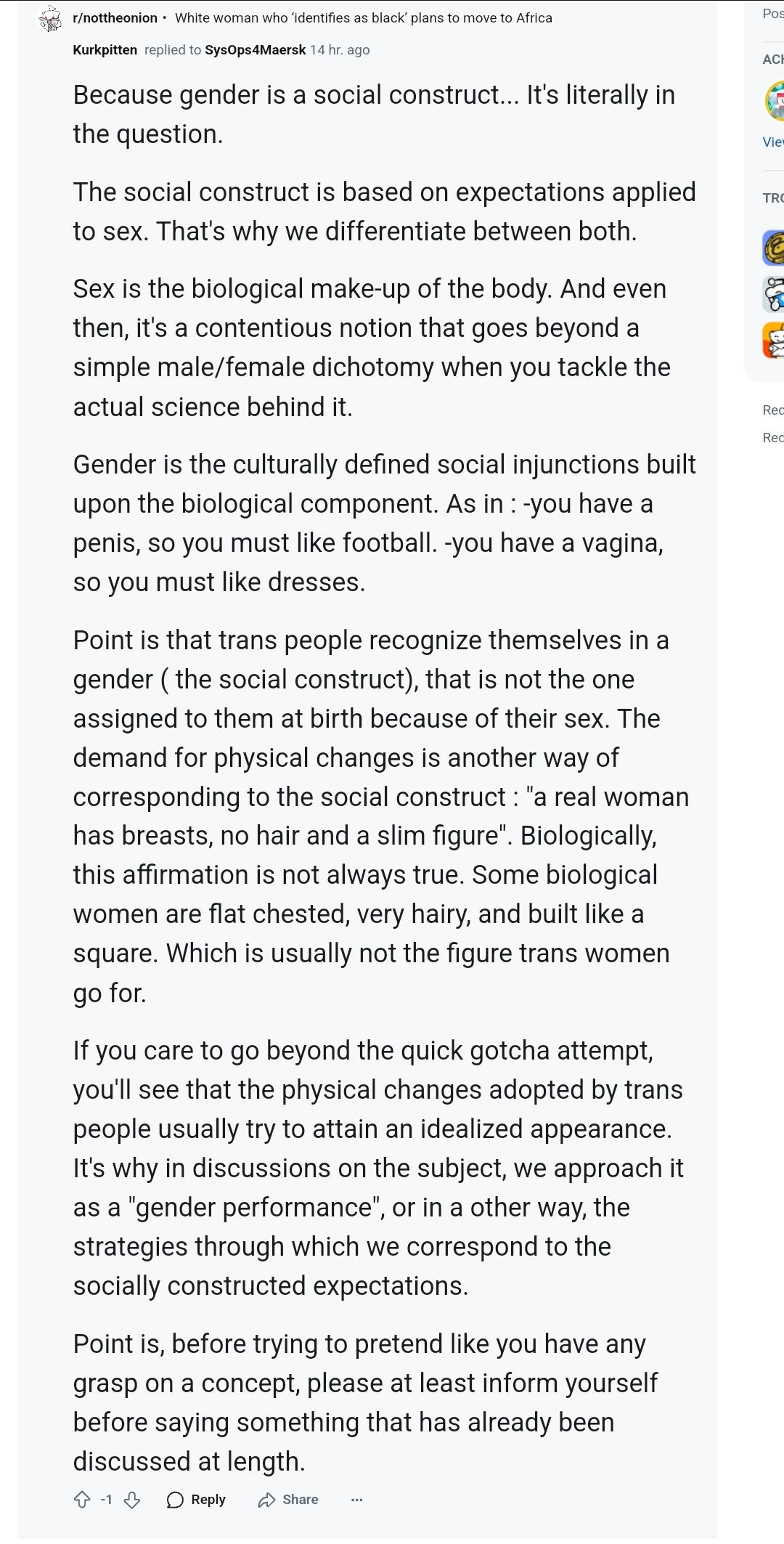Share this comment
The width and height of the screenshot is (784, 1544).
click(x=288, y=1500)
